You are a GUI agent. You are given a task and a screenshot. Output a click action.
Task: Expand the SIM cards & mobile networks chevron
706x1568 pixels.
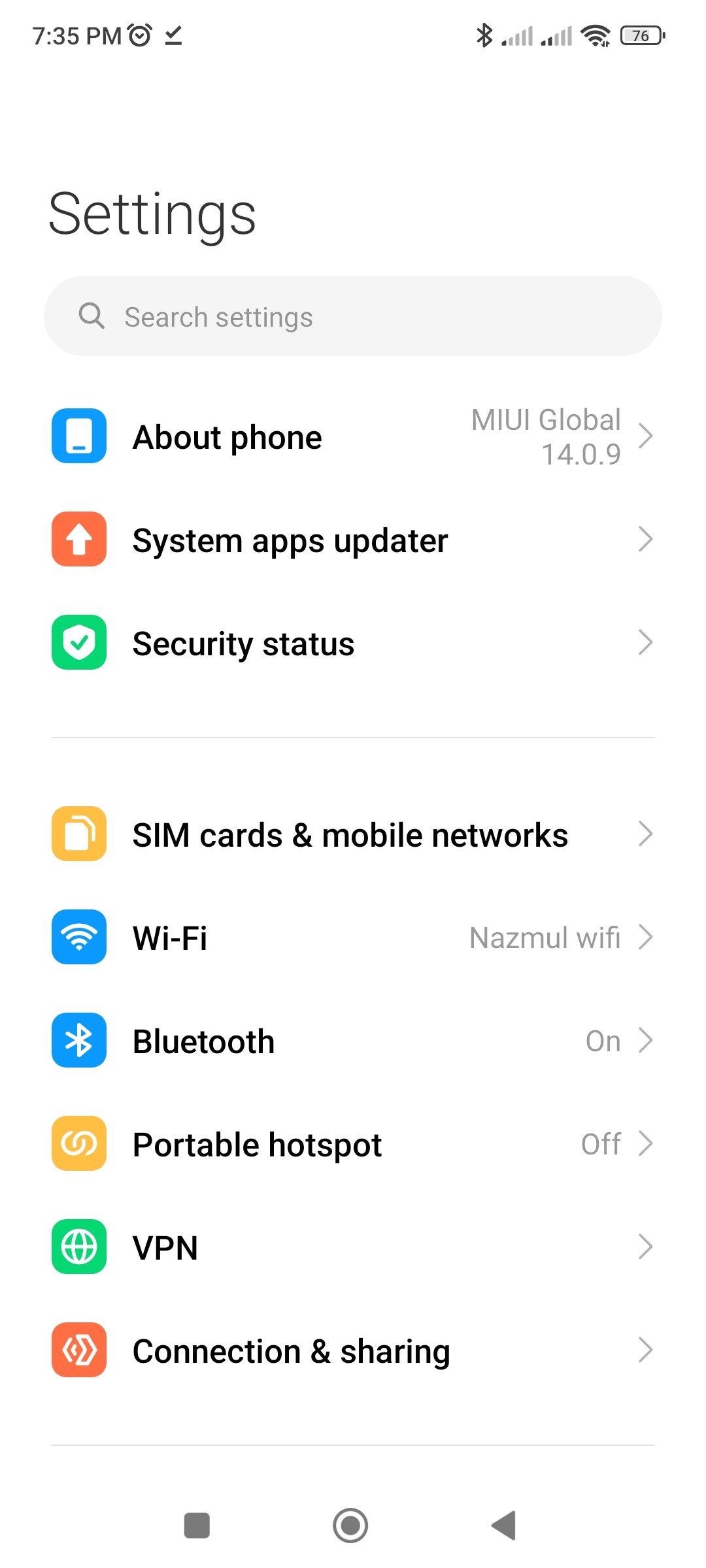645,834
